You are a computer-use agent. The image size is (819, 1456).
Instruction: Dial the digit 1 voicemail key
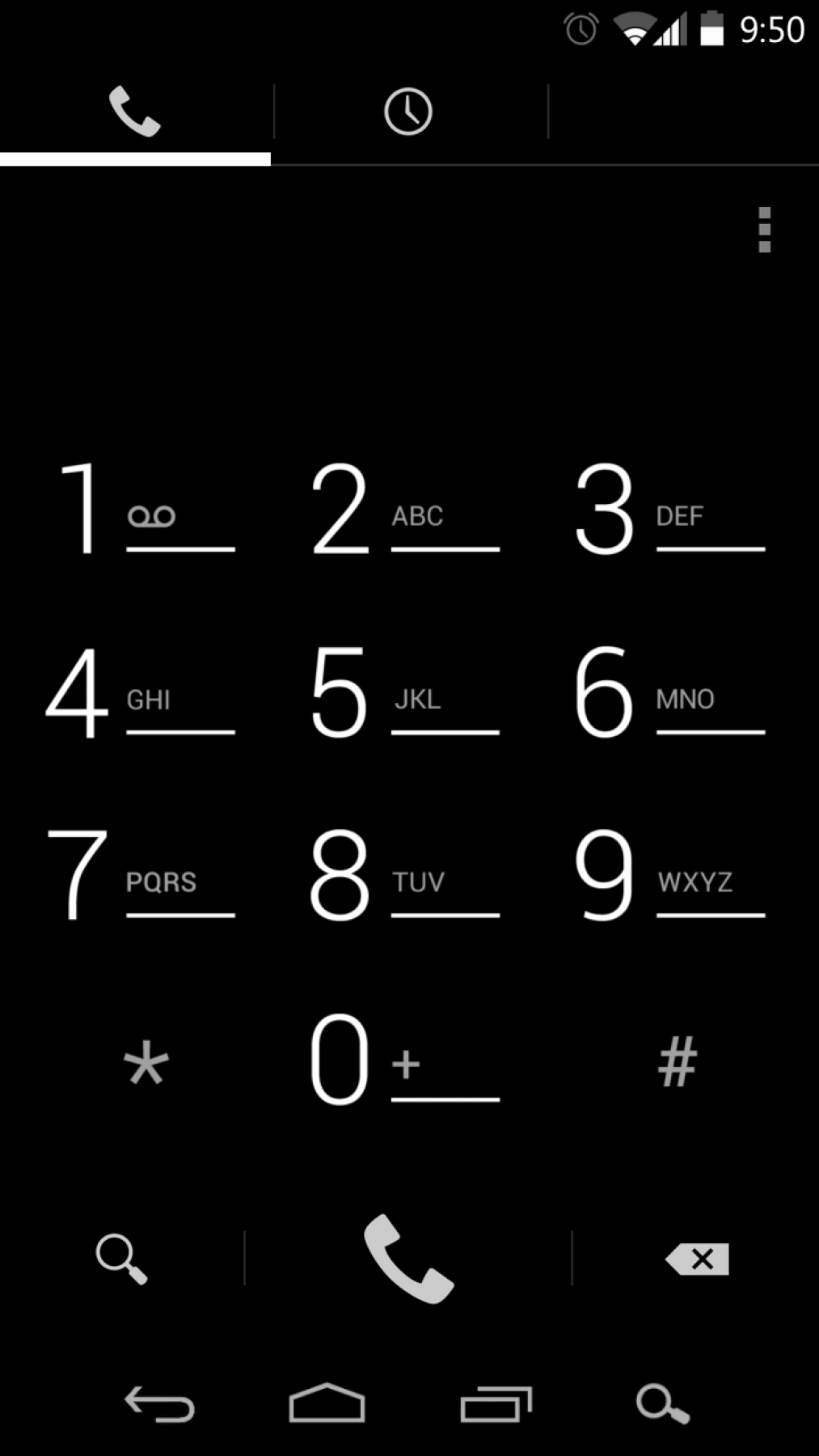tap(140, 510)
